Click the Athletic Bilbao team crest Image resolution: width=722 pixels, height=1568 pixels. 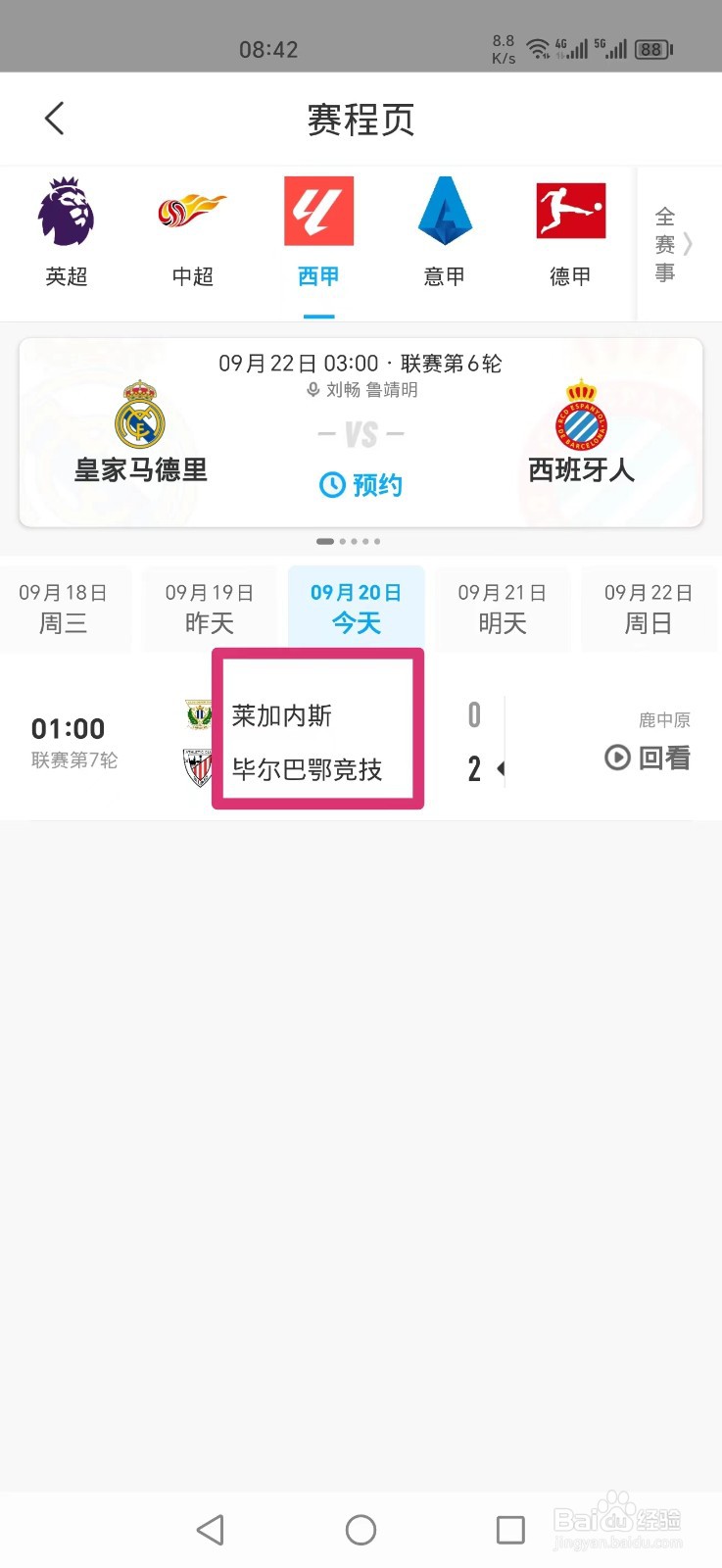click(x=196, y=765)
